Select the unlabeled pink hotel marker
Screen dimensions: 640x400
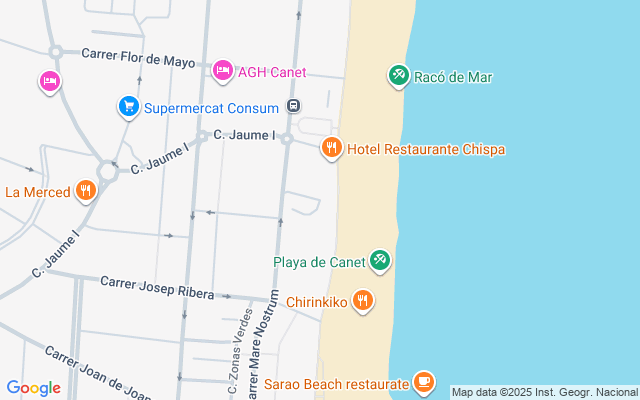[49, 80]
